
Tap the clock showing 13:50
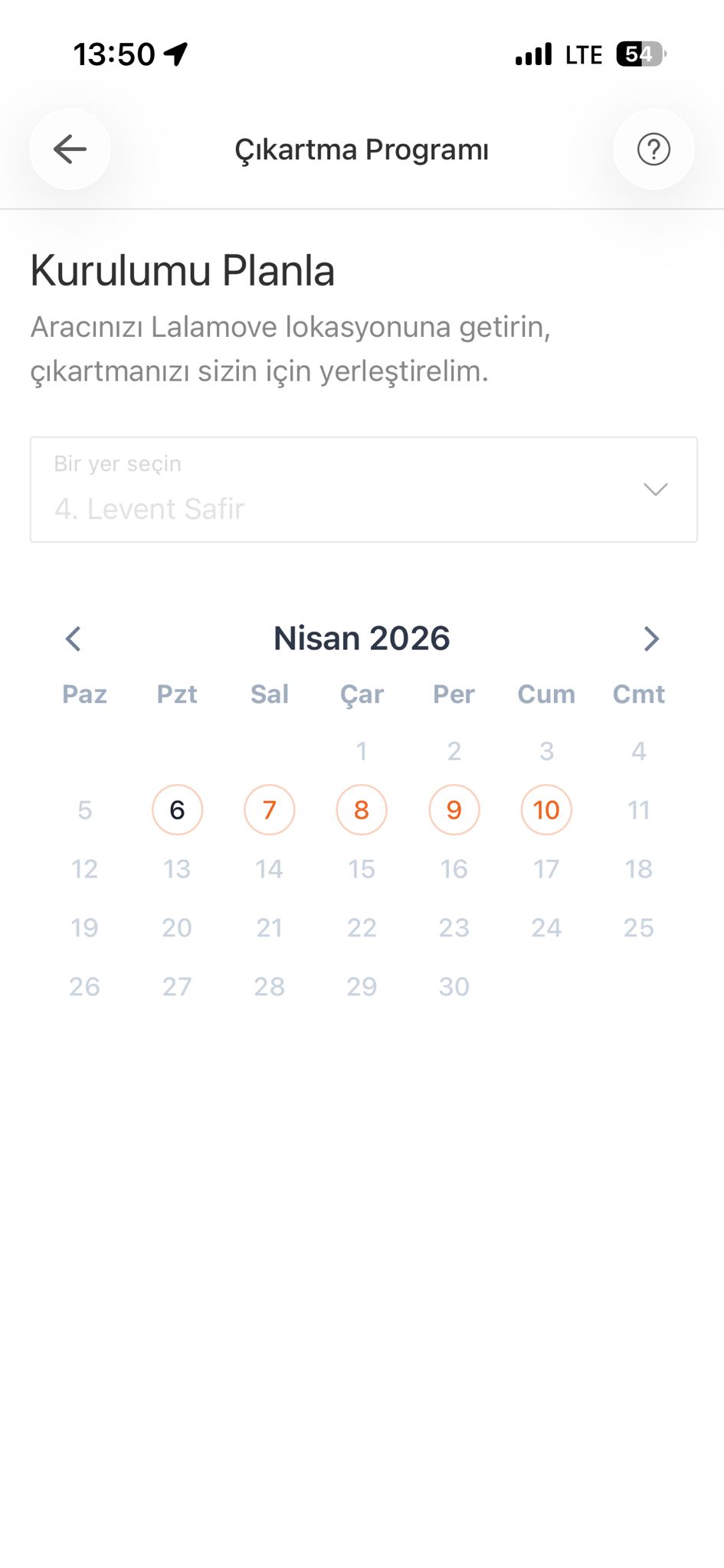tap(113, 54)
